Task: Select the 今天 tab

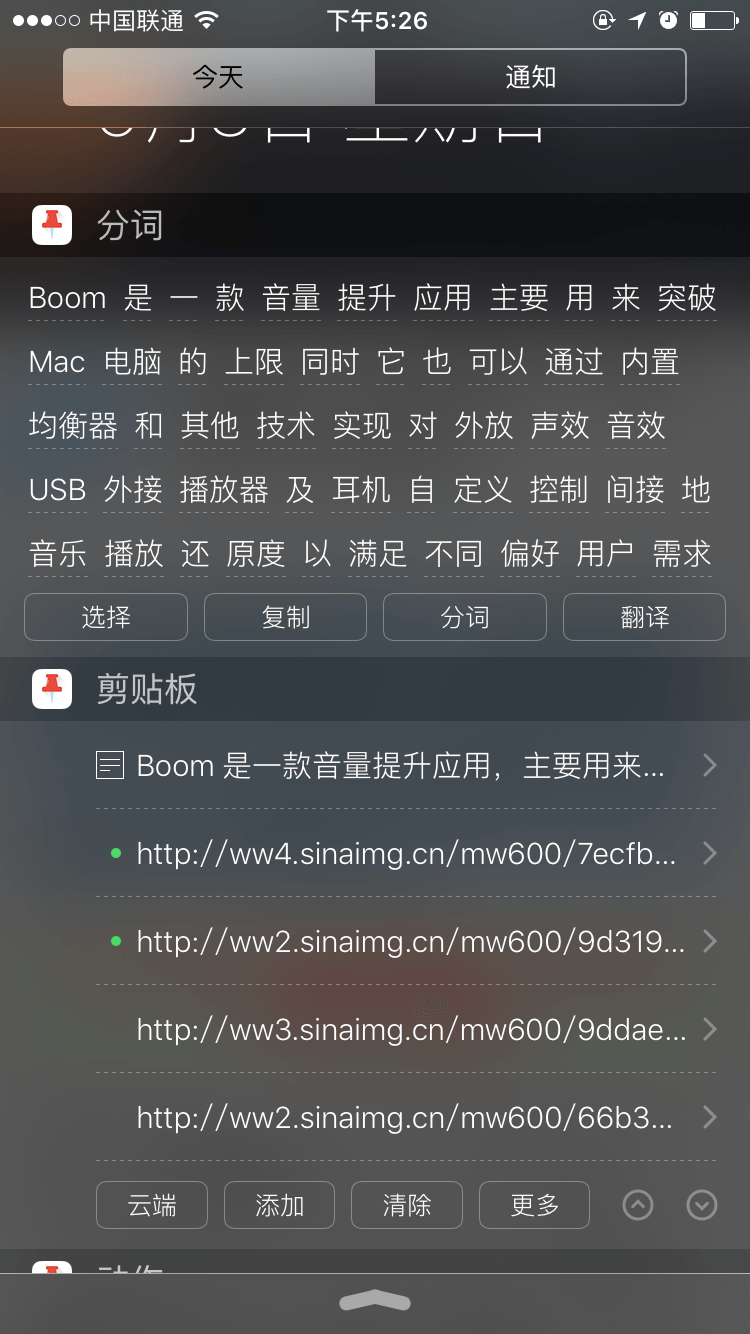Action: tap(218, 77)
